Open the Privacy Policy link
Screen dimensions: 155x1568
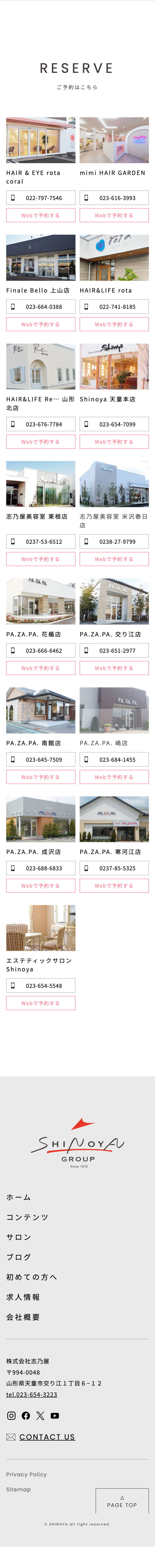[26, 1474]
